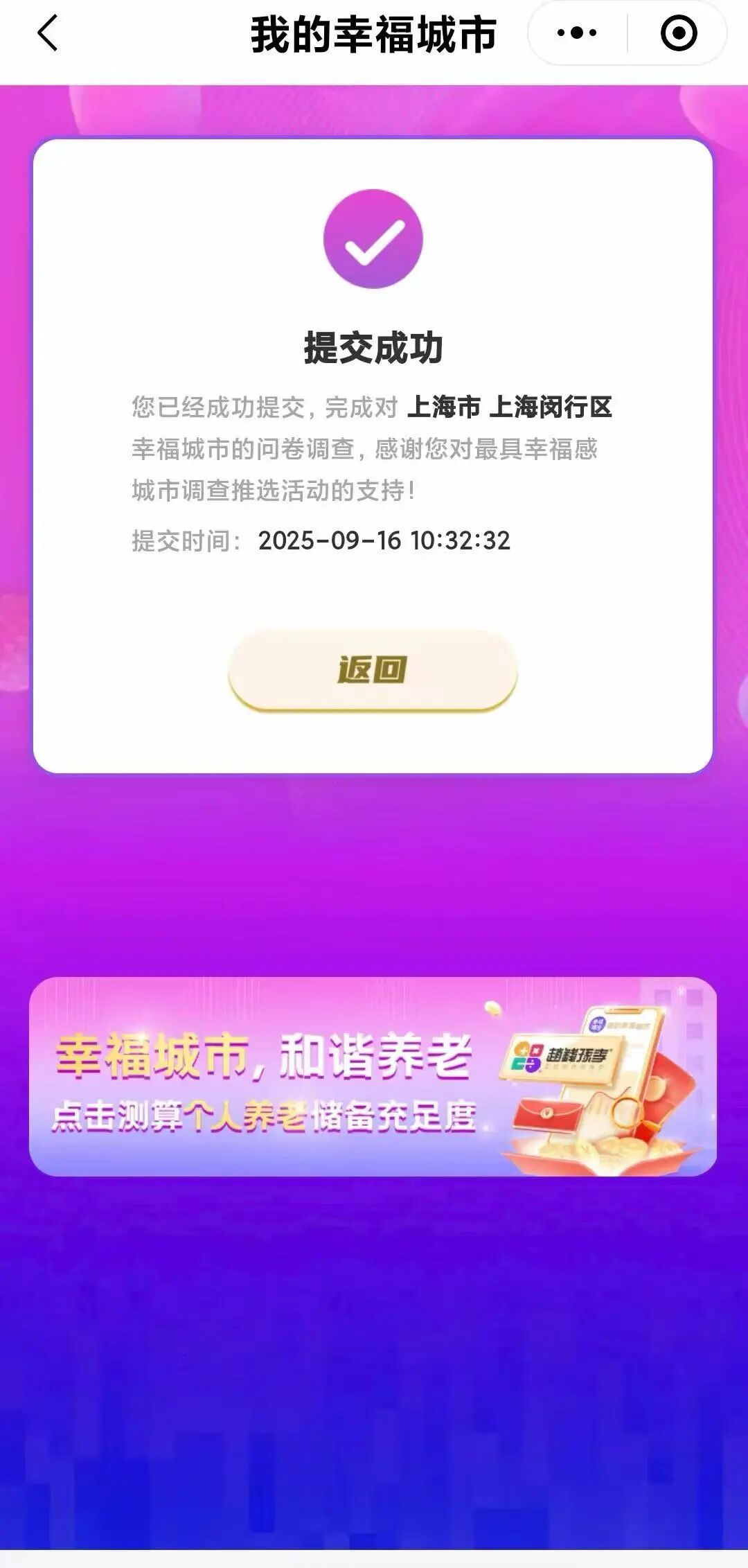Go back using the top-left arrow
The height and width of the screenshot is (1568, 748).
click(47, 33)
